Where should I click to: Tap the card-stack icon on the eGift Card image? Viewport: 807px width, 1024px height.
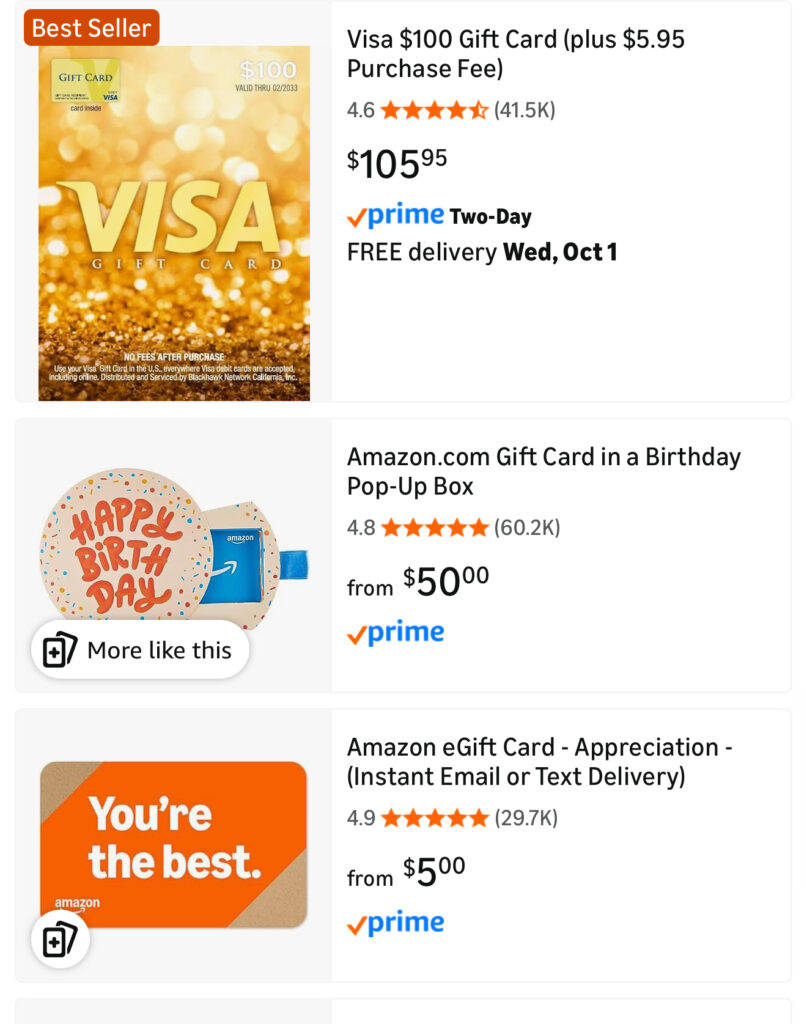(x=61, y=940)
